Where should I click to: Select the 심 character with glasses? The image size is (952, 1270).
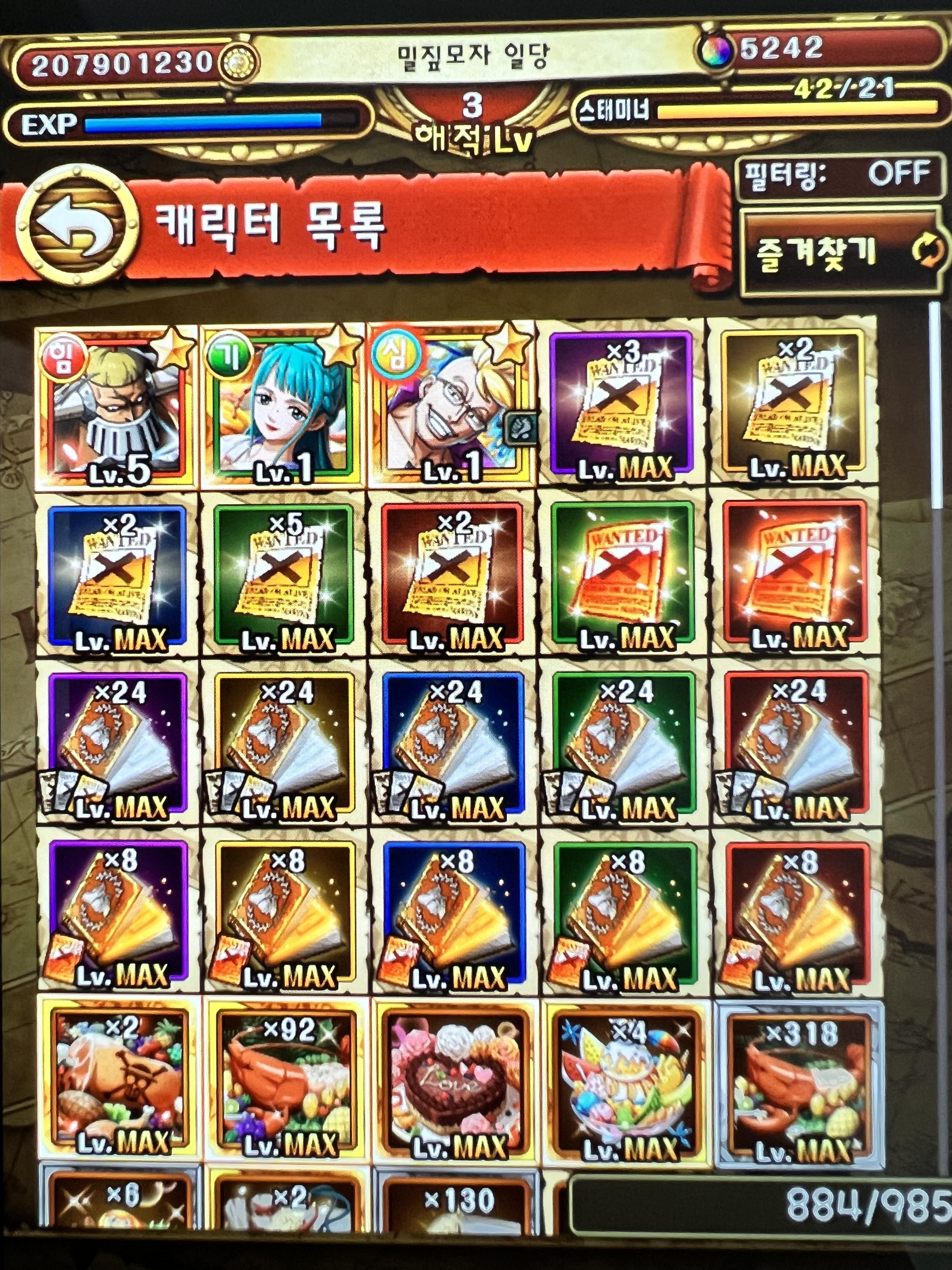click(452, 405)
